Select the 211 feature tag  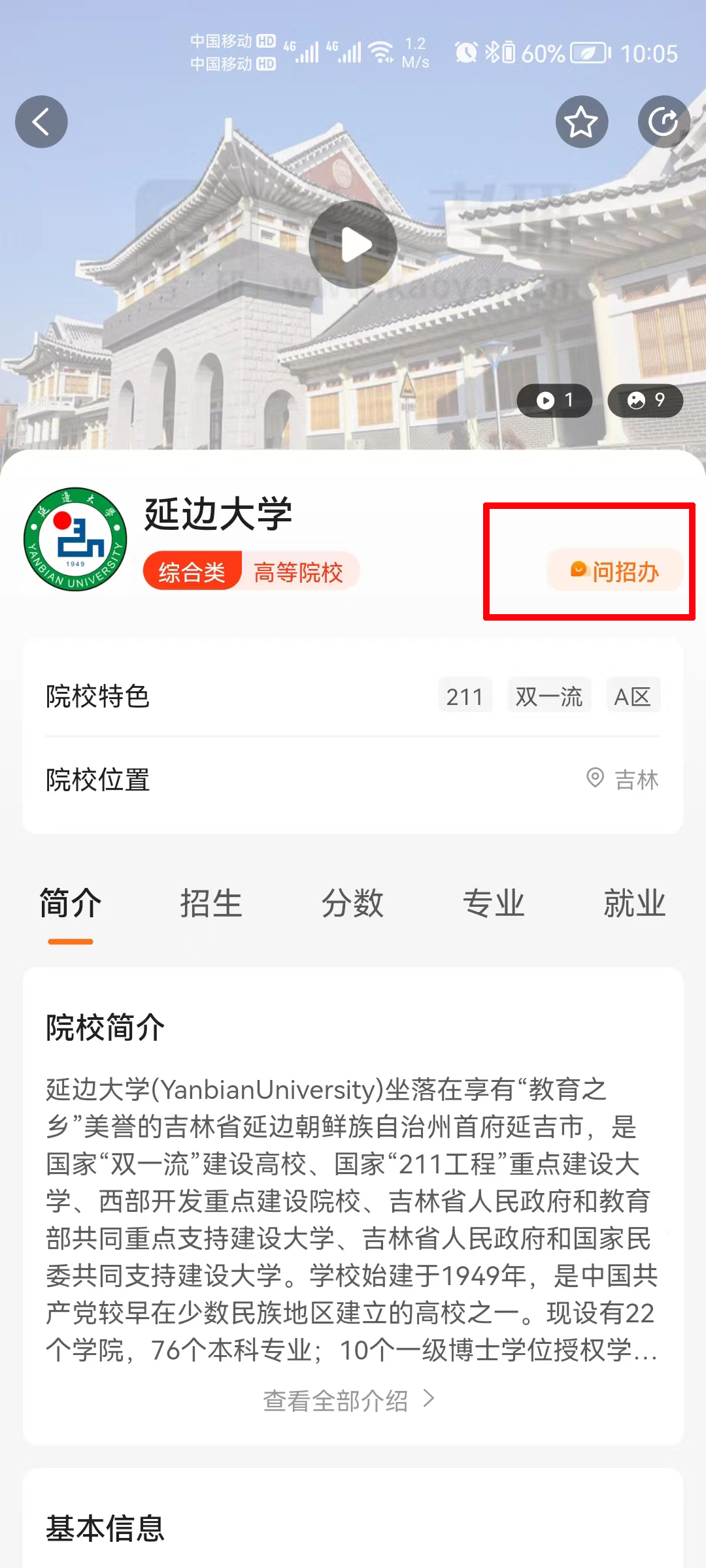[x=465, y=696]
